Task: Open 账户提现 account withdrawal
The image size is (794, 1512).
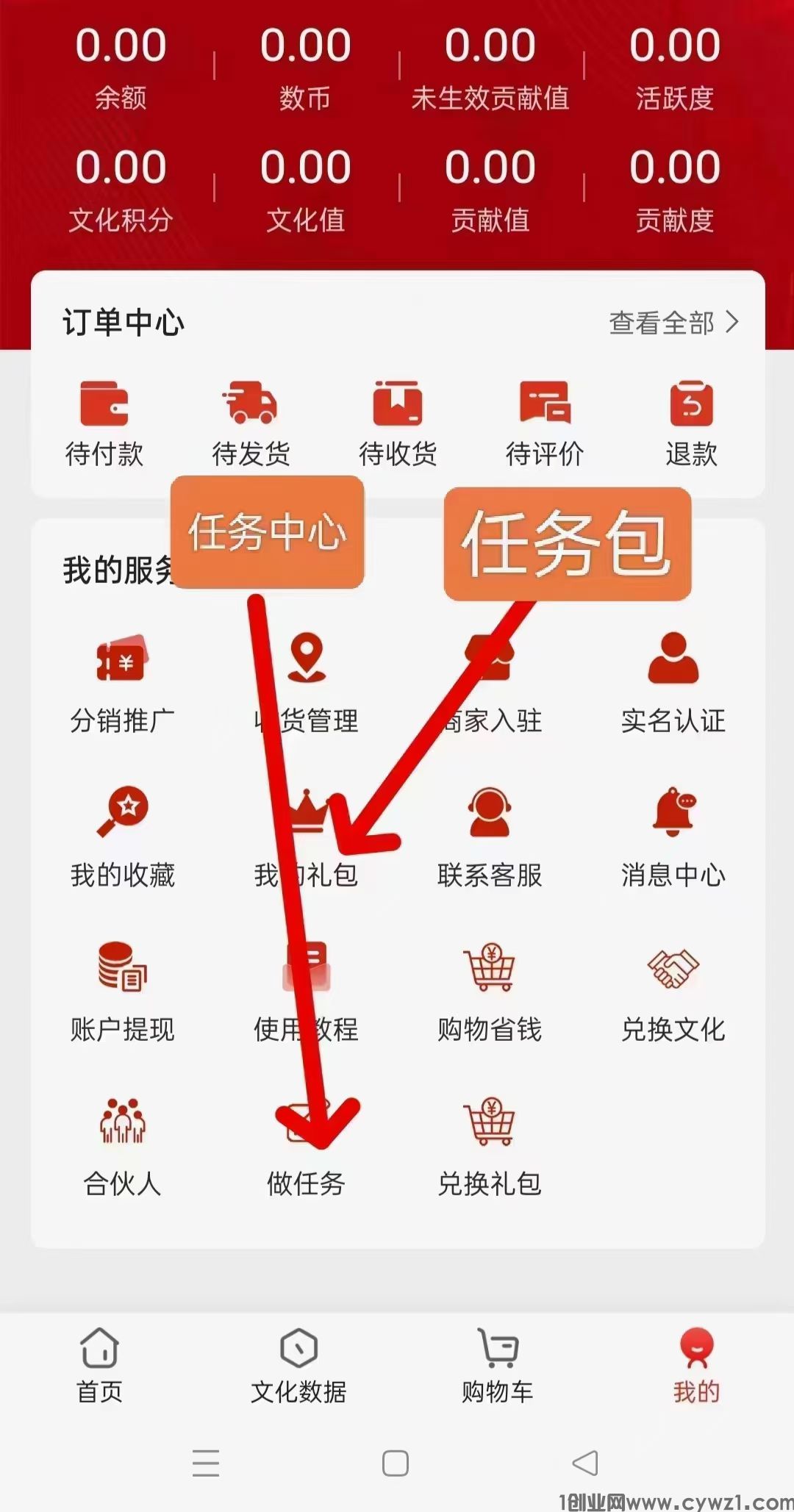Action: point(122,992)
